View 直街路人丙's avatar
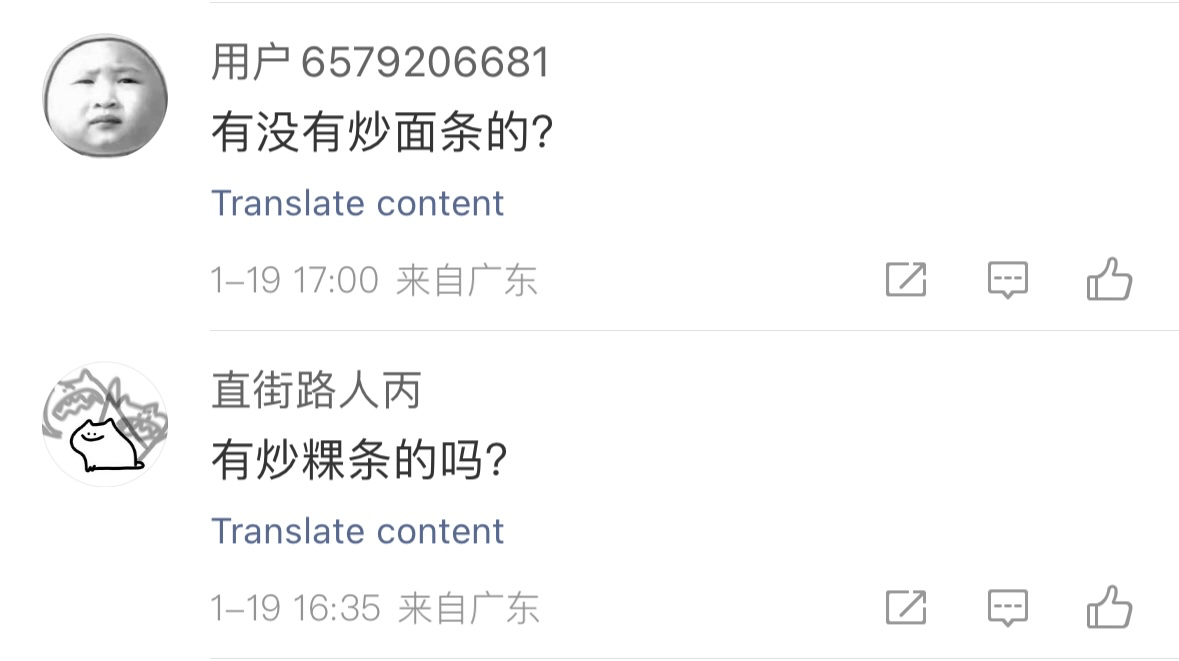 [104, 424]
